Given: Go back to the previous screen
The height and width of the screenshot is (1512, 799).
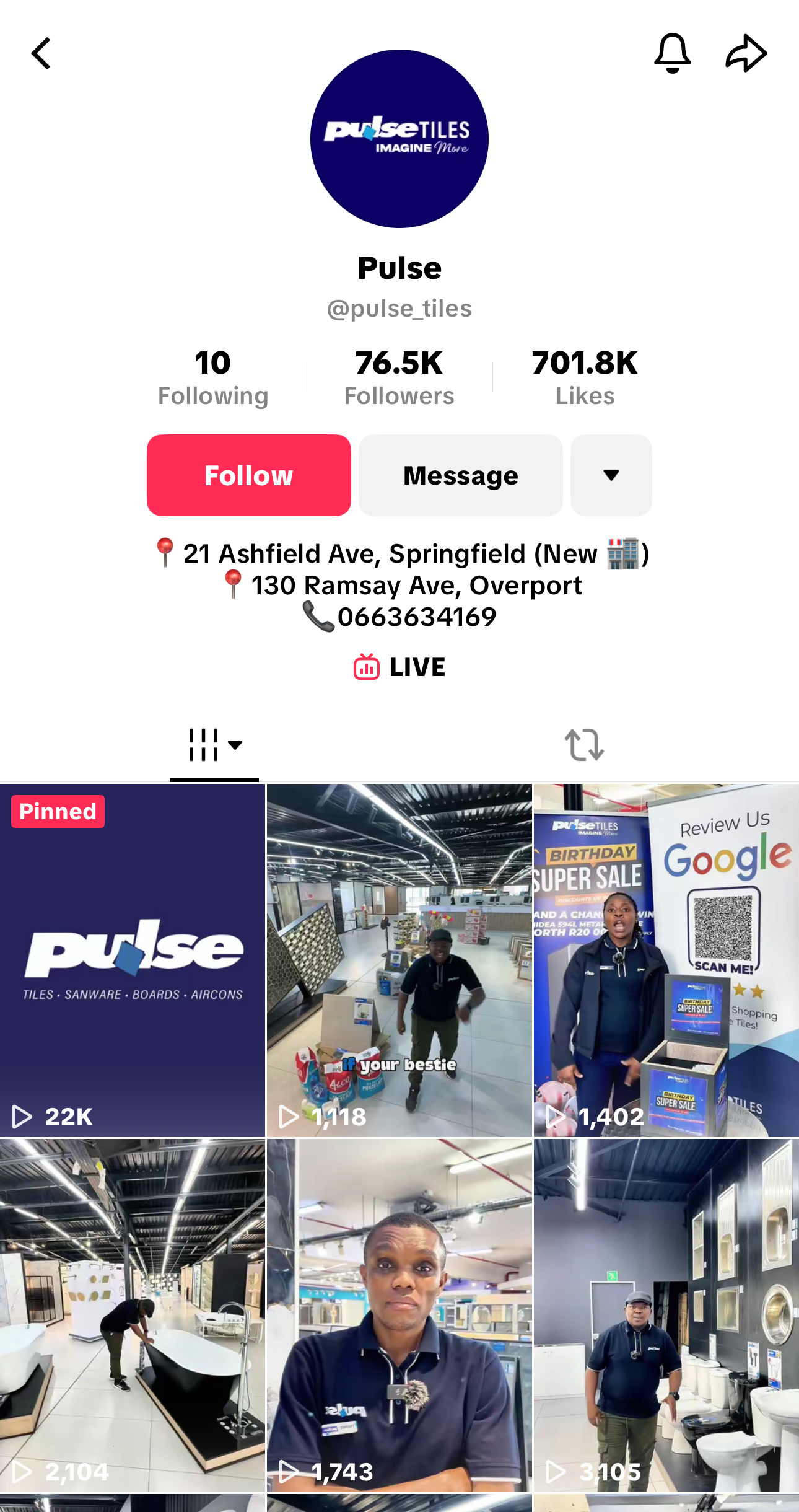Looking at the screenshot, I should [x=41, y=53].
